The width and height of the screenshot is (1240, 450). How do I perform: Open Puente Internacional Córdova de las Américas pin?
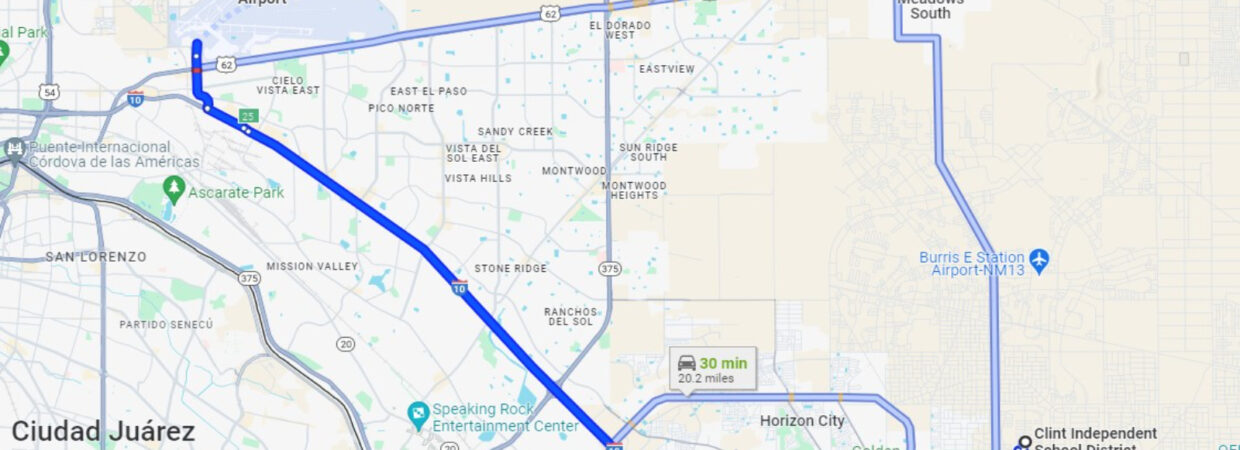click(14, 148)
